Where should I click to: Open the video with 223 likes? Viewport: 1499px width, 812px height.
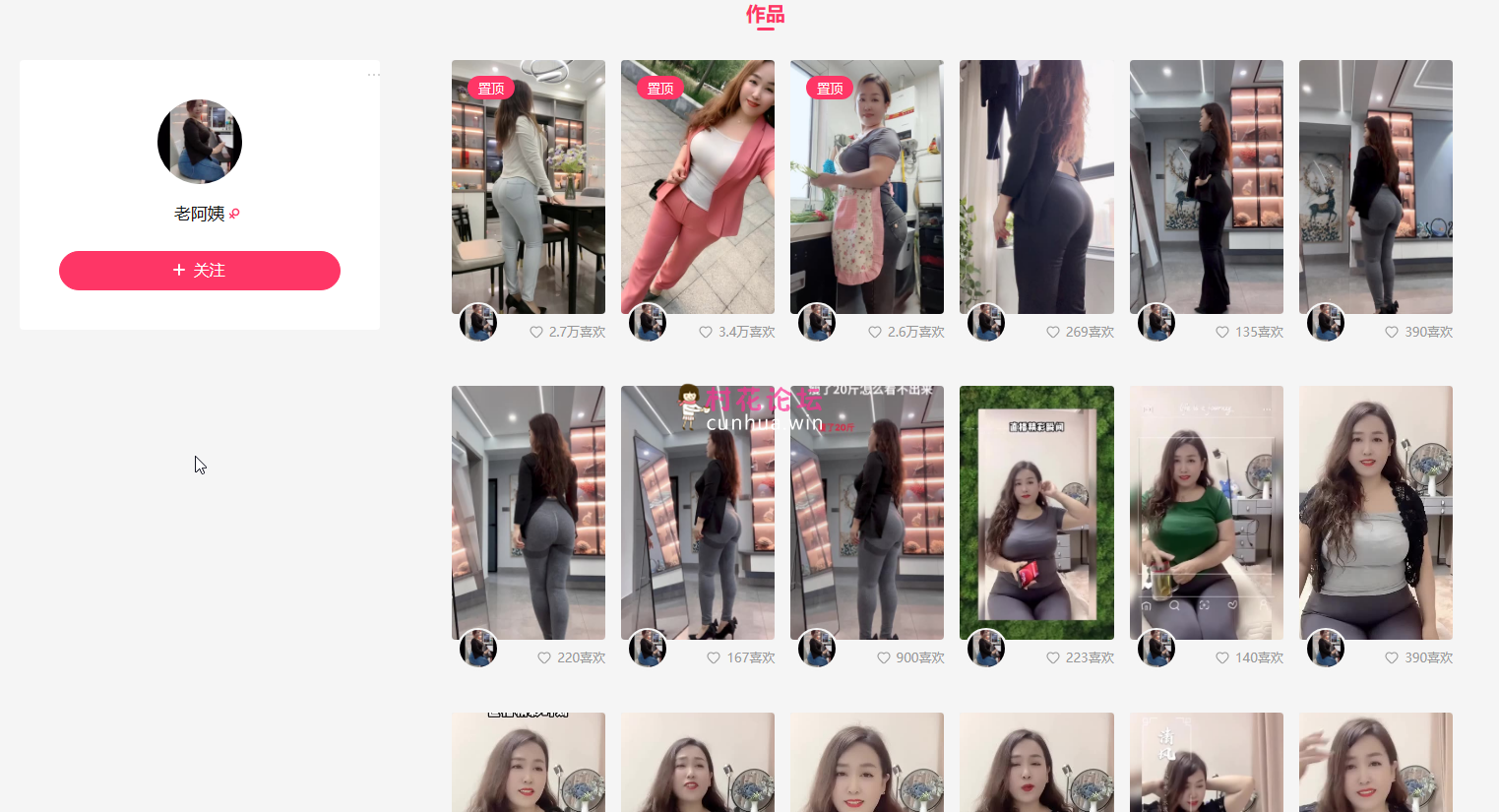pos(1036,512)
